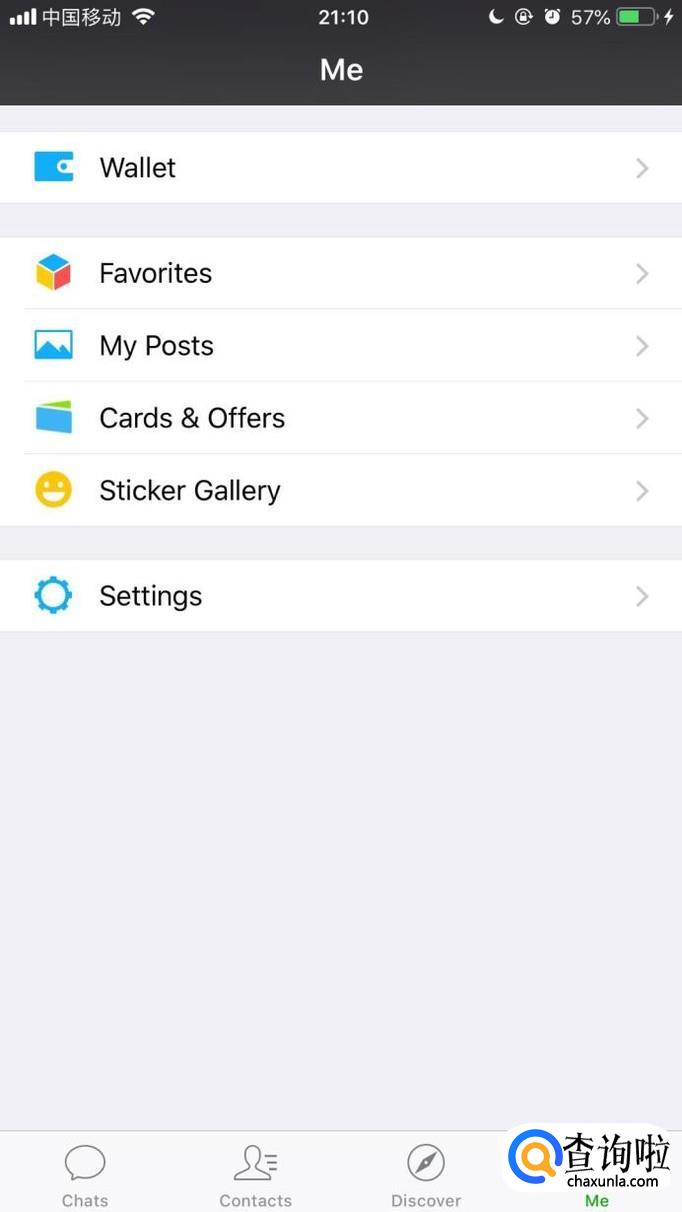Open Cards & Offers

340,418
